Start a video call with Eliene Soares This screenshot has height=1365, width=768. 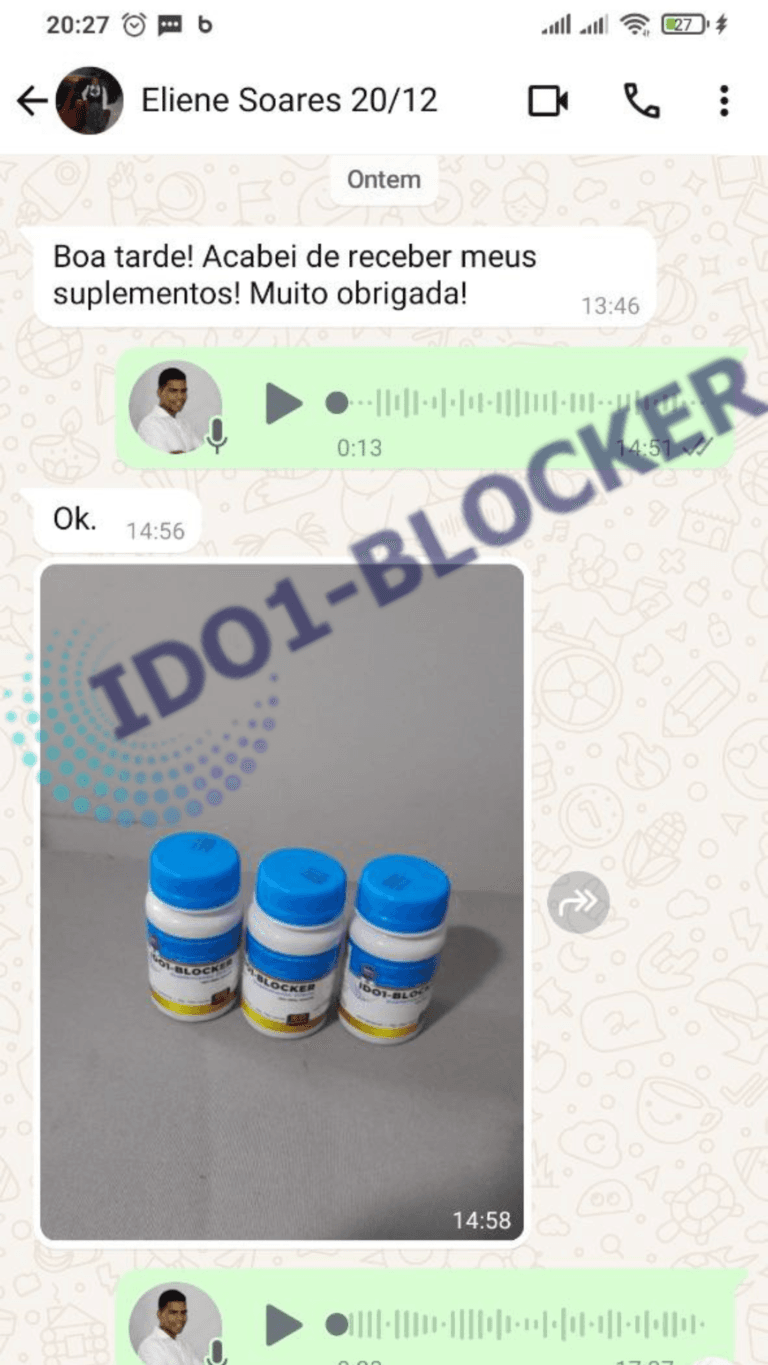tap(548, 101)
